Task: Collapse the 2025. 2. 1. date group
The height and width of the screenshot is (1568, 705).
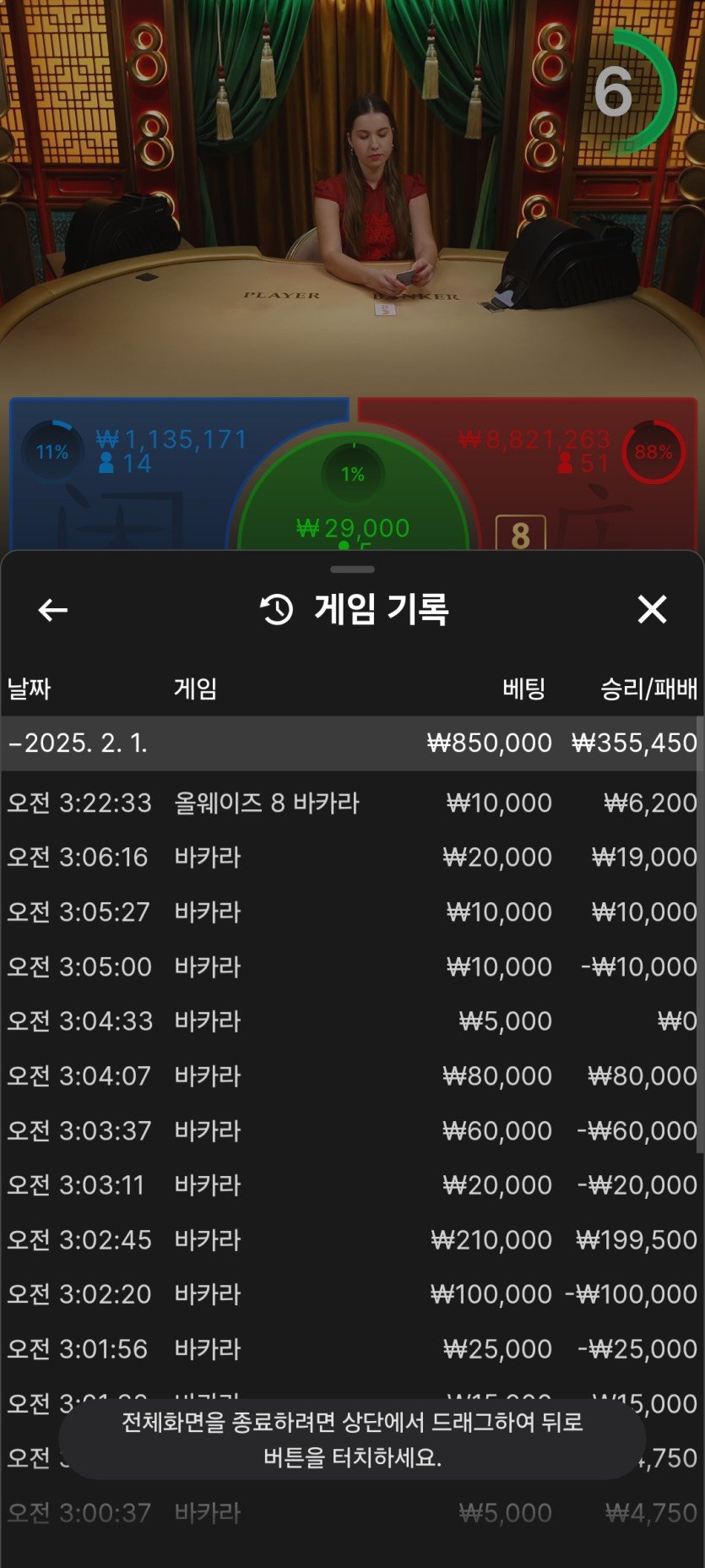Action: pos(78,743)
